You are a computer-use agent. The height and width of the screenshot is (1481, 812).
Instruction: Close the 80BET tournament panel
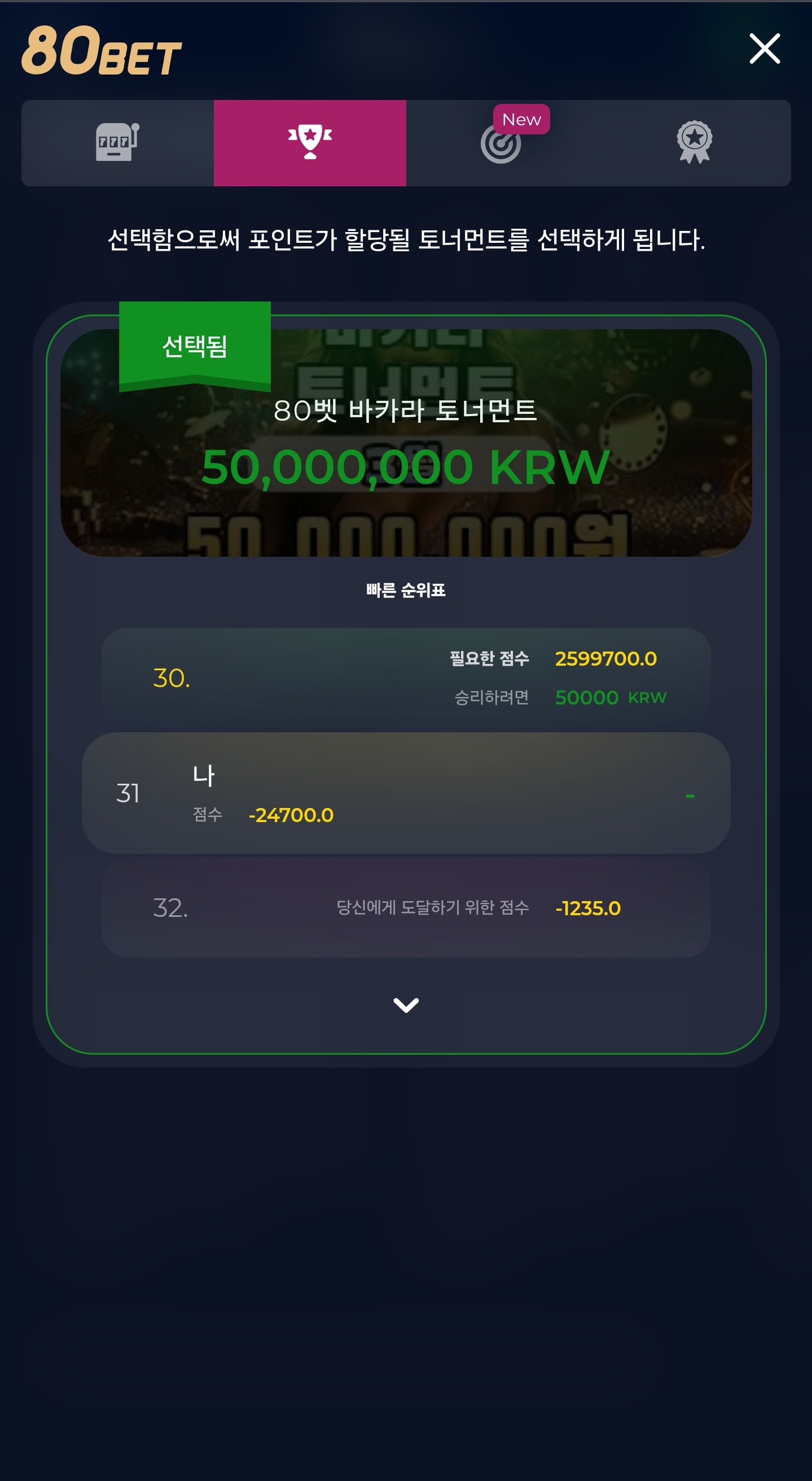coord(764,49)
